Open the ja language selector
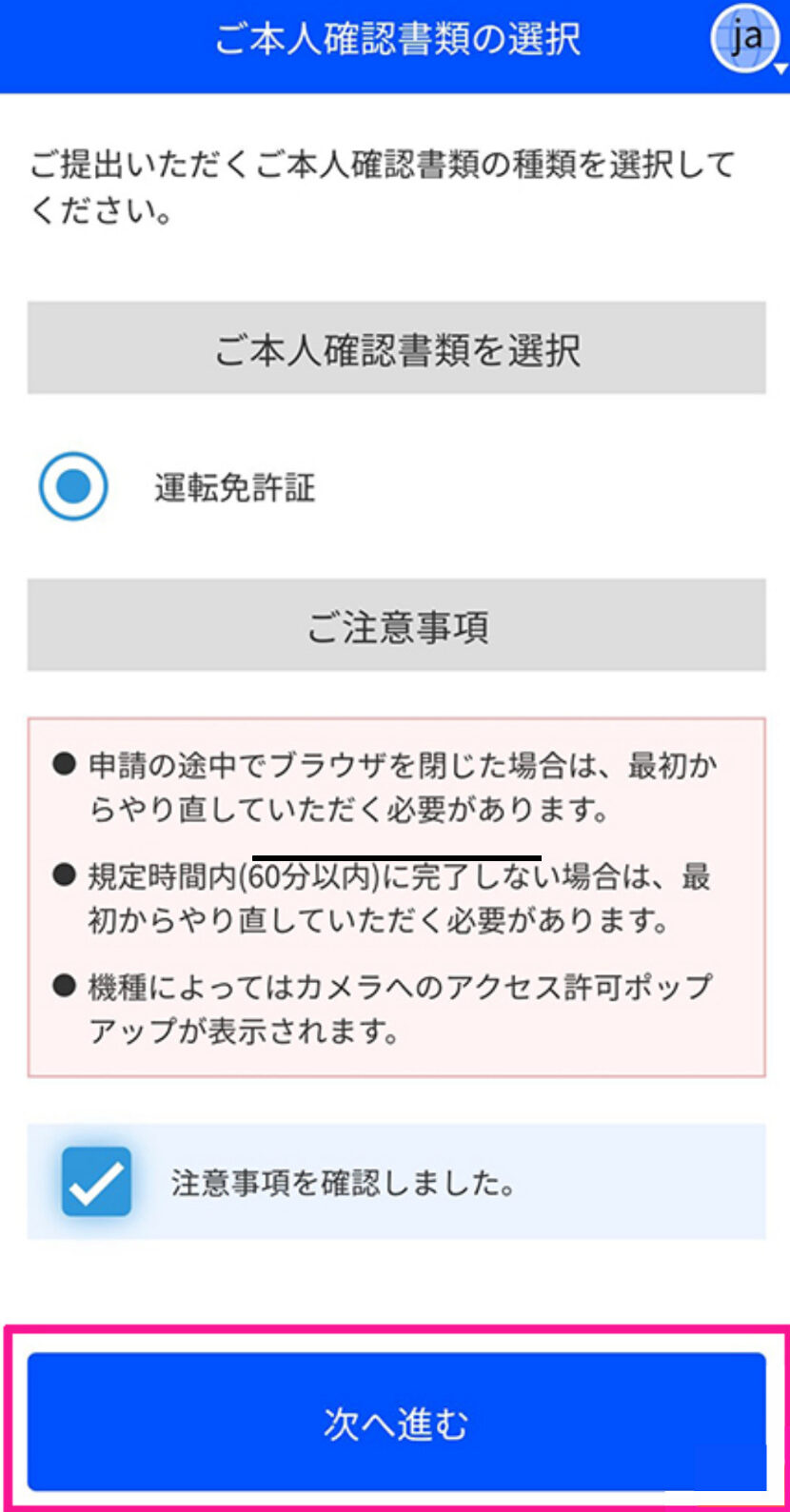 click(748, 38)
